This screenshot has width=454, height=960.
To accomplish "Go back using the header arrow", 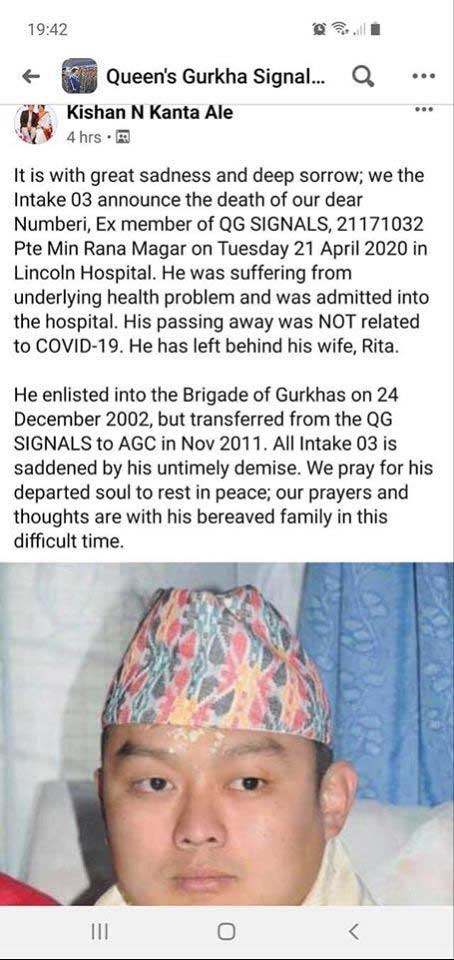I will pyautogui.click(x=31, y=77).
